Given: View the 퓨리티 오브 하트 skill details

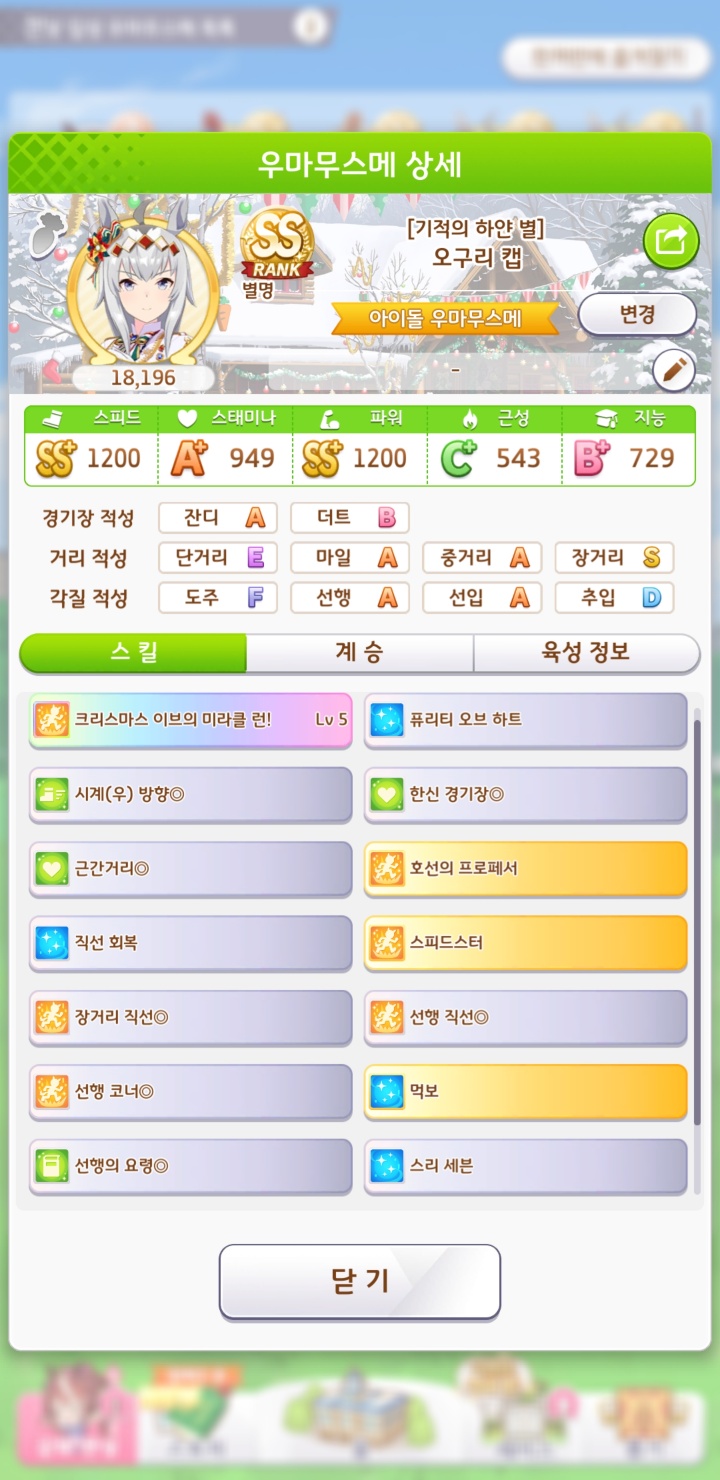Looking at the screenshot, I should (x=525, y=720).
